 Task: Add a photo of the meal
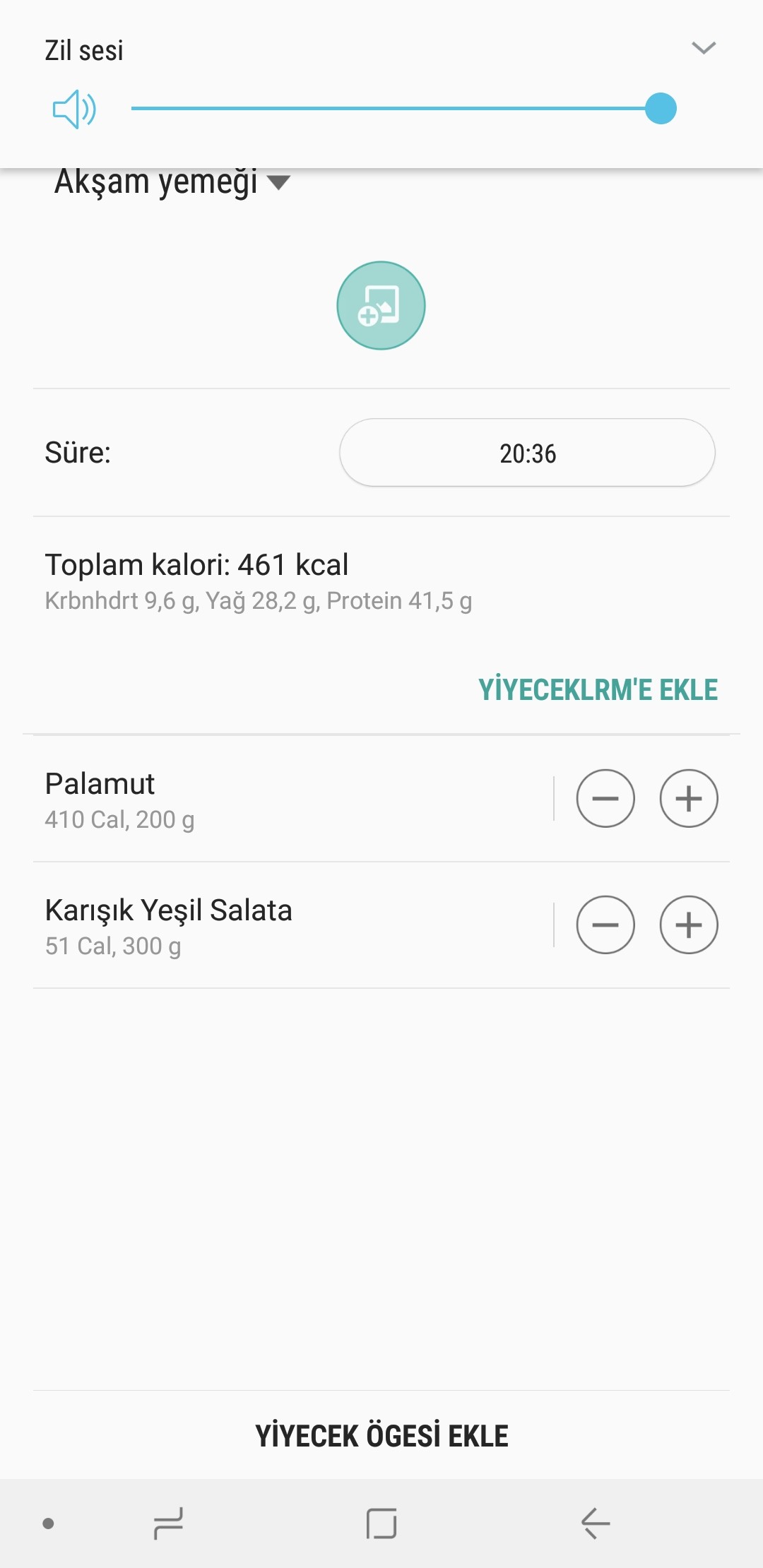[381, 305]
